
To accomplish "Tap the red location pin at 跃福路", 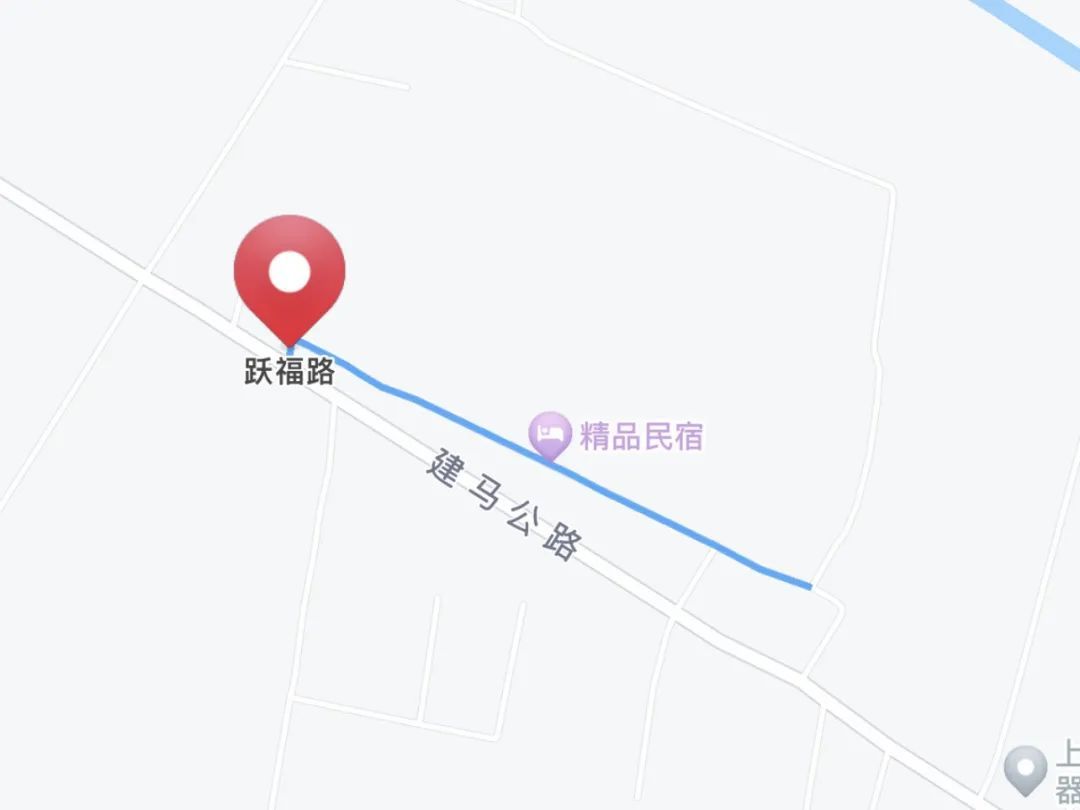I will point(289,277).
